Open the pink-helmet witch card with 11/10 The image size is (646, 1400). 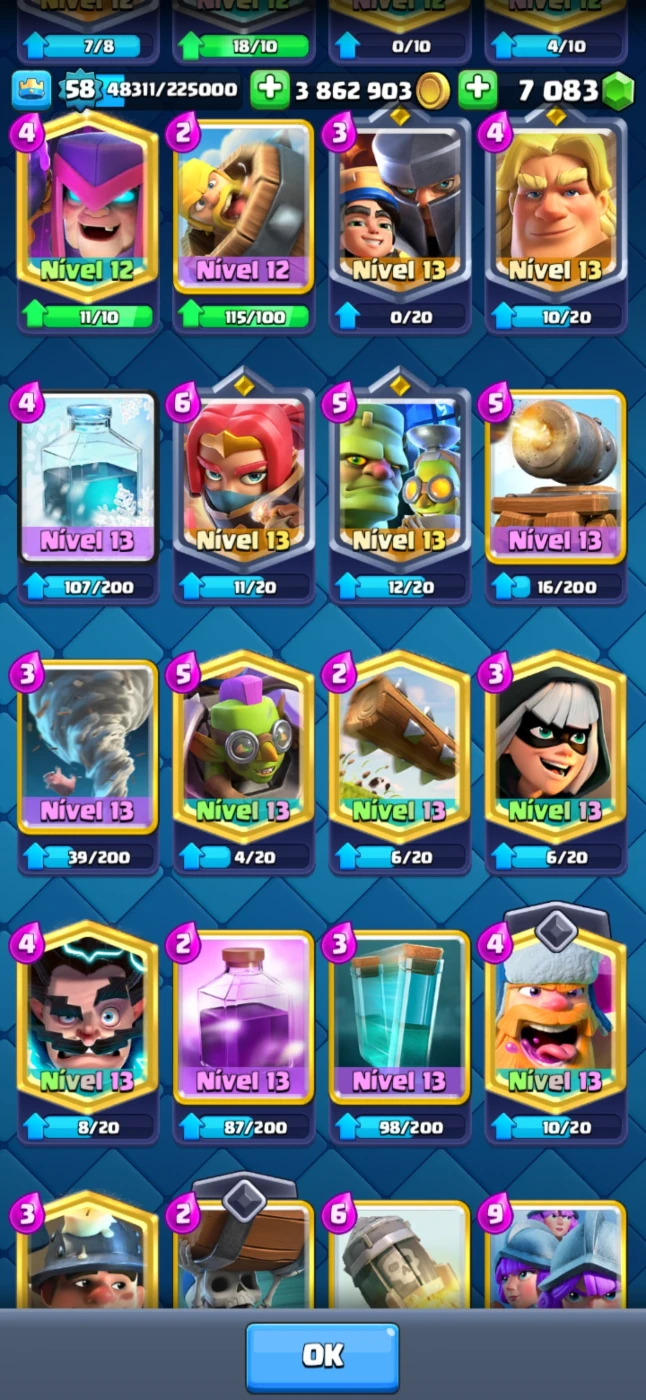tap(88, 210)
